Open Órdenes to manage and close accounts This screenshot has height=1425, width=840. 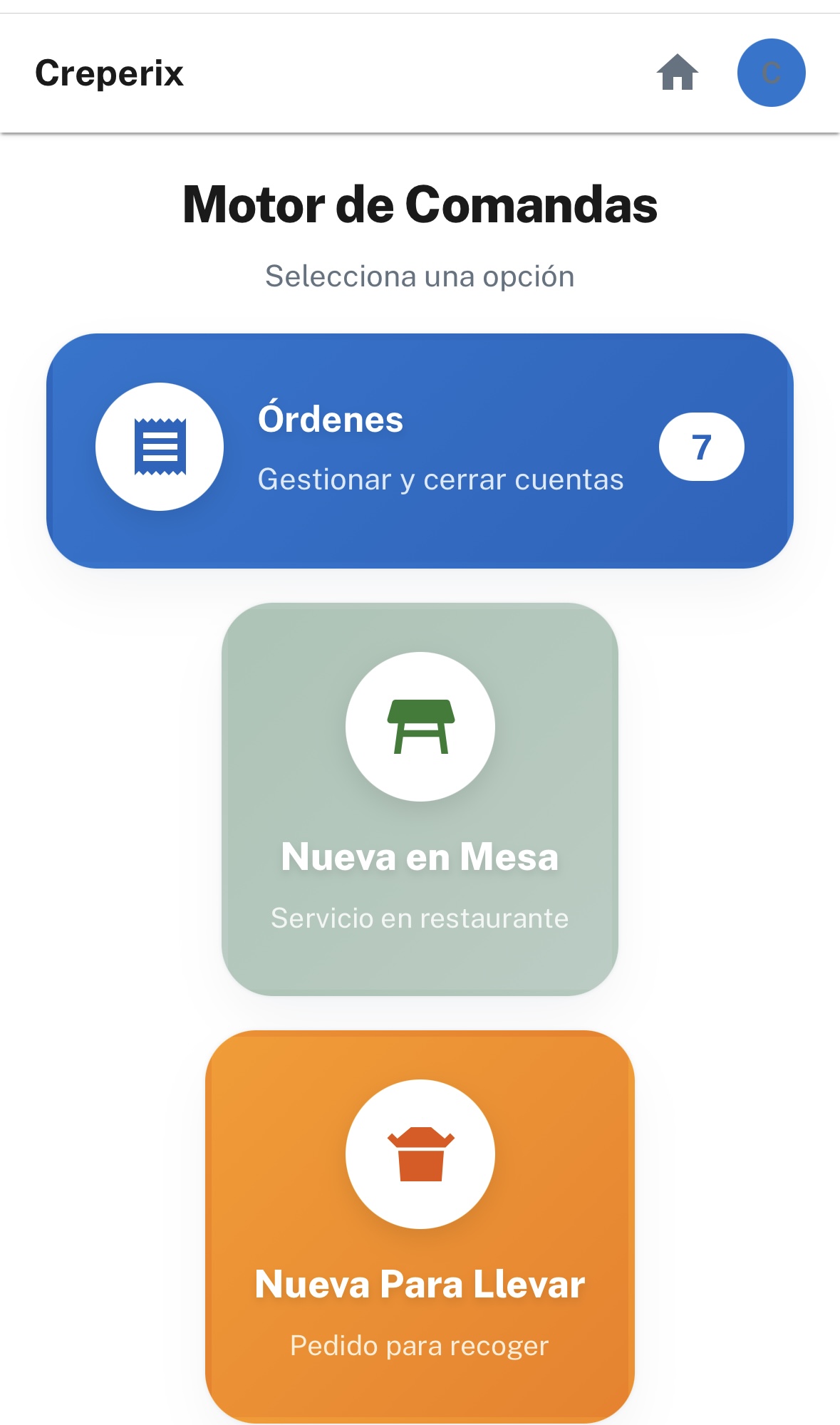coord(420,447)
